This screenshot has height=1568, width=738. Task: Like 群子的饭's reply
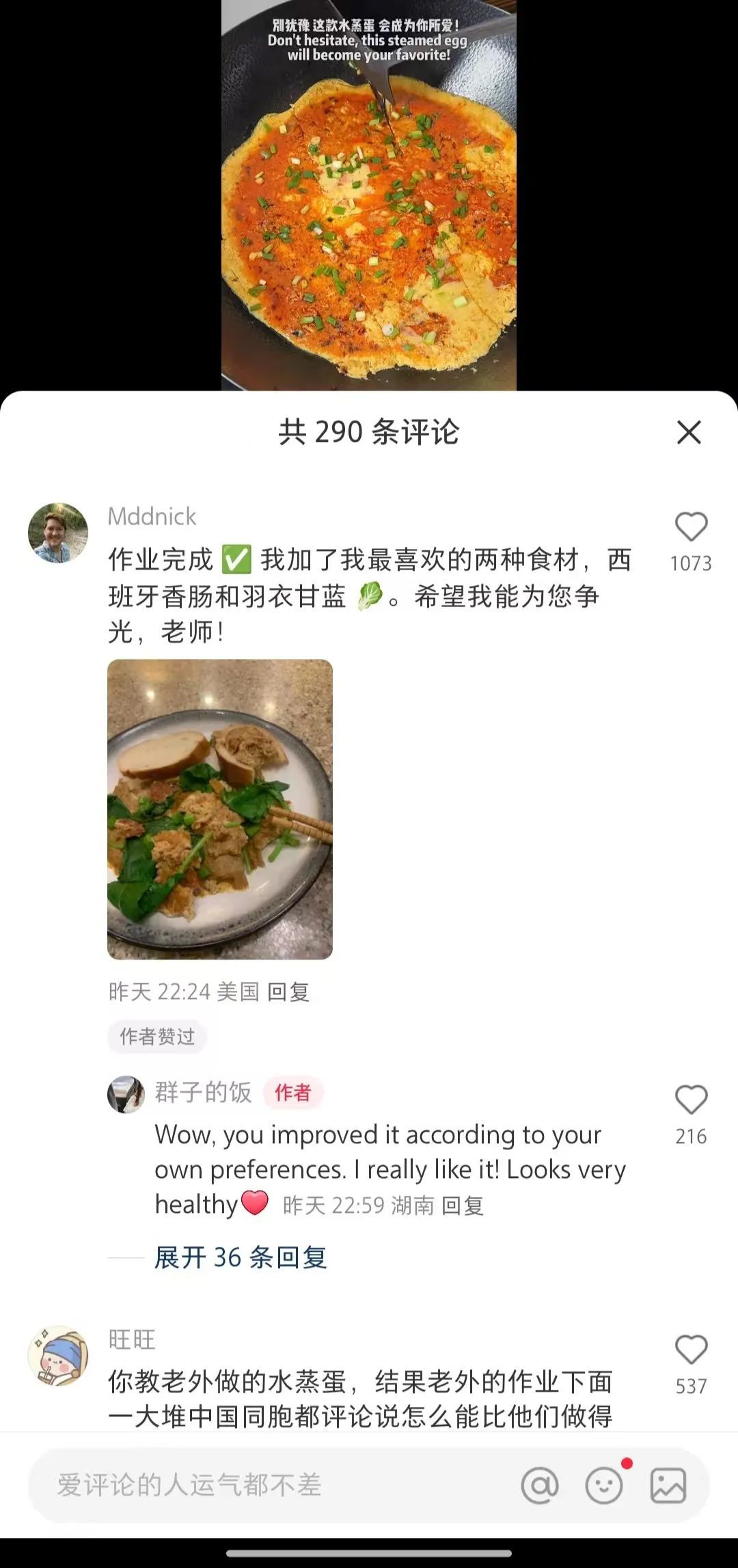tap(691, 1100)
